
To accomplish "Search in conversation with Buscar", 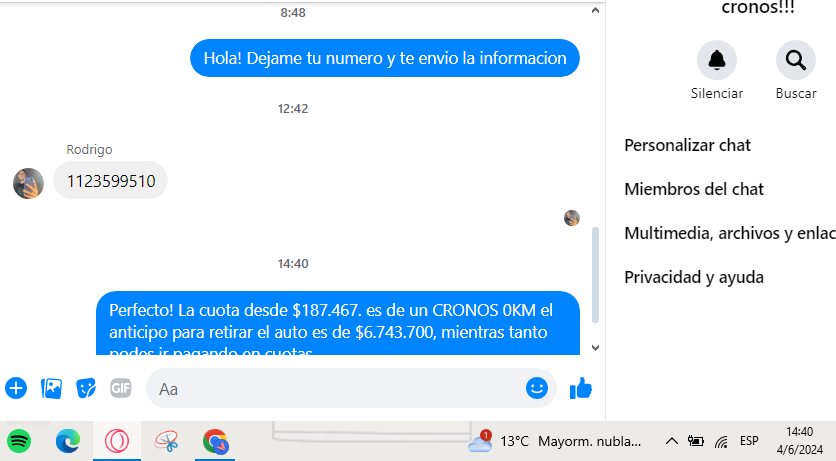I will pyautogui.click(x=795, y=61).
